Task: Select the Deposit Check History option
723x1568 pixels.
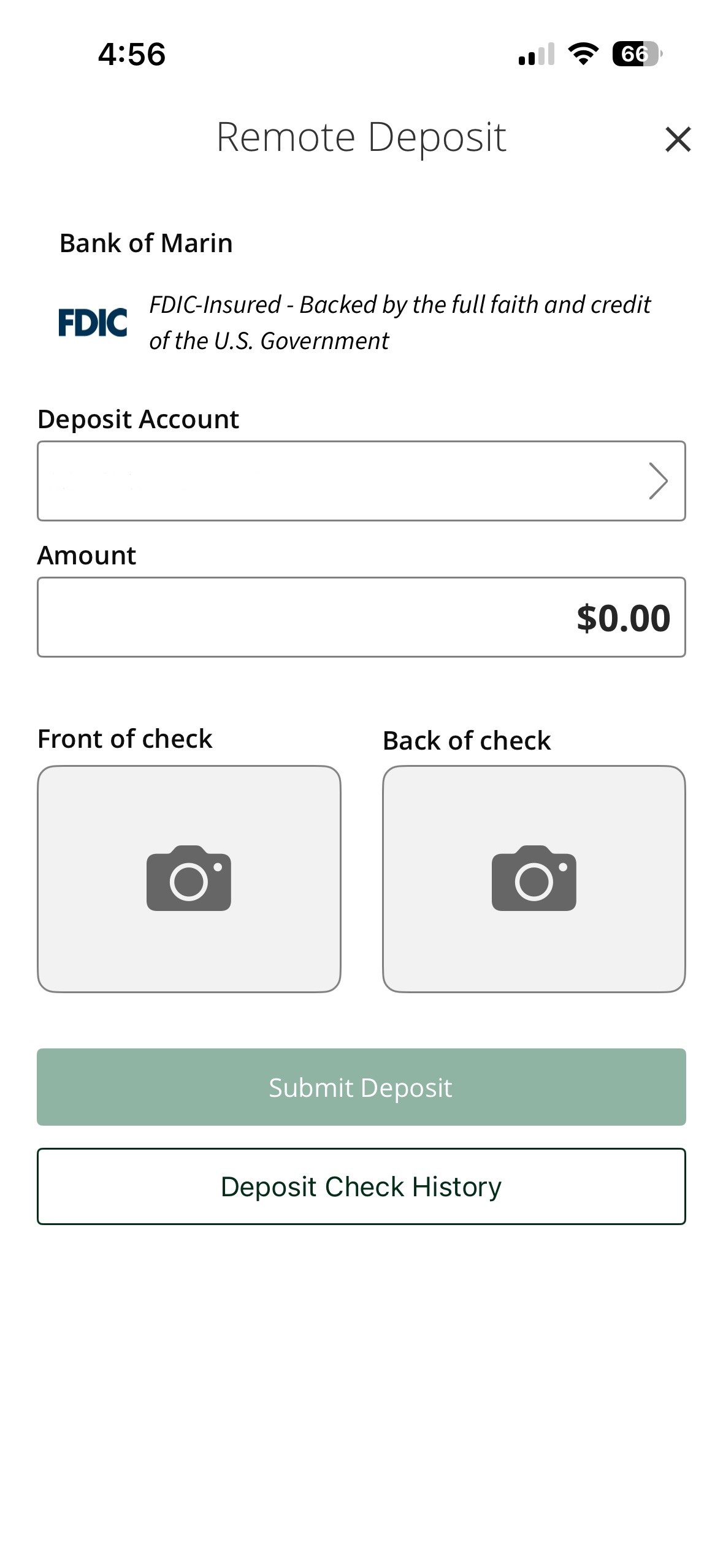Action: click(361, 1186)
